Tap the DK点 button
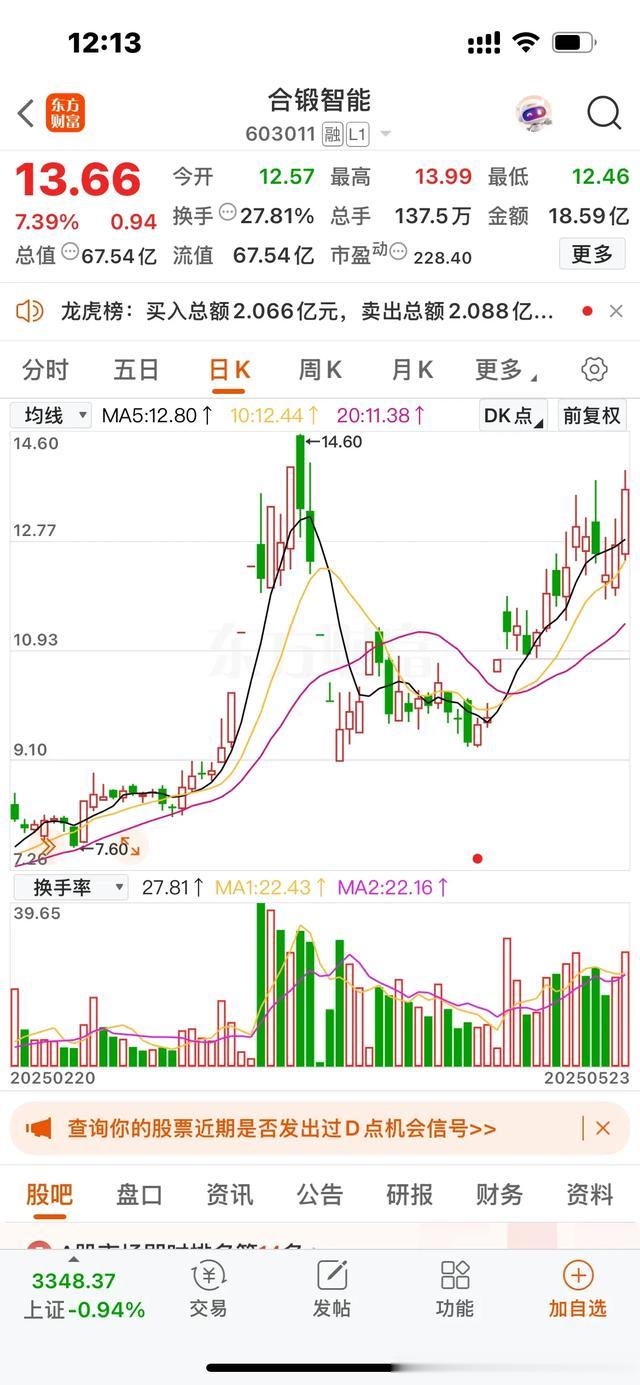 click(x=514, y=415)
